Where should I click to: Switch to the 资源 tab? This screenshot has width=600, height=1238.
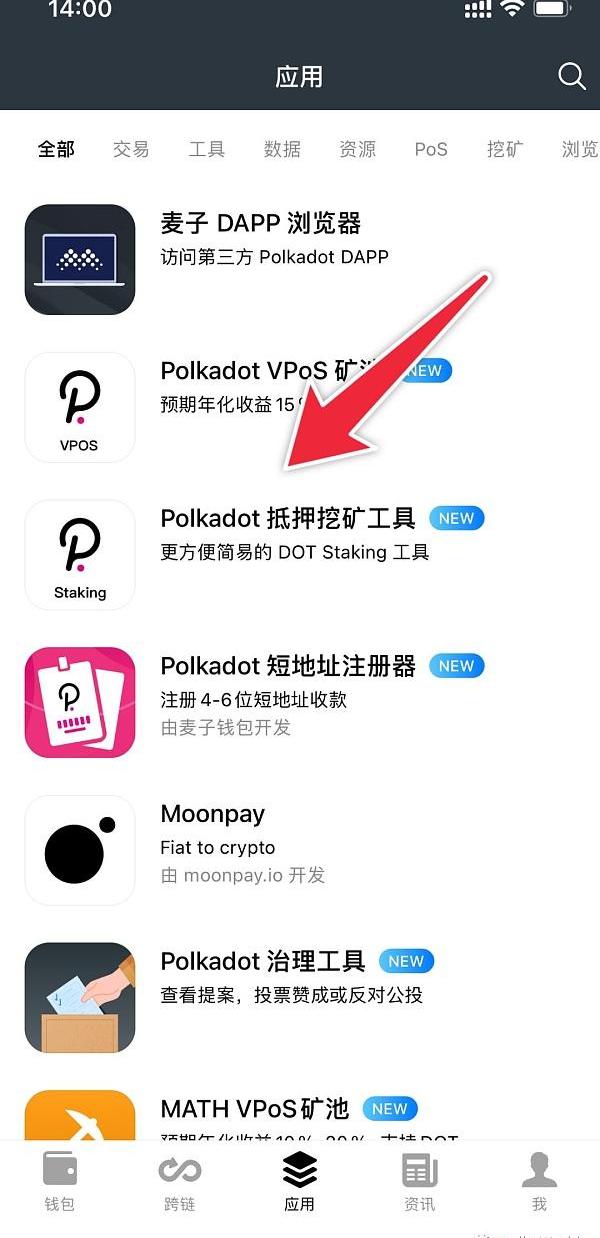(357, 149)
